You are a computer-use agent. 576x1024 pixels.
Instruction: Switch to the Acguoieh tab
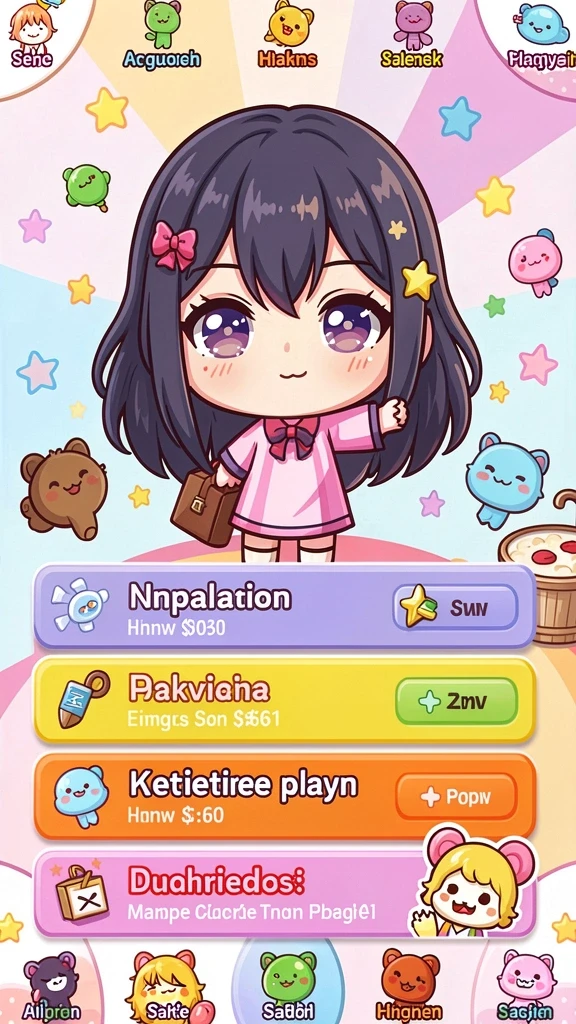[161, 37]
